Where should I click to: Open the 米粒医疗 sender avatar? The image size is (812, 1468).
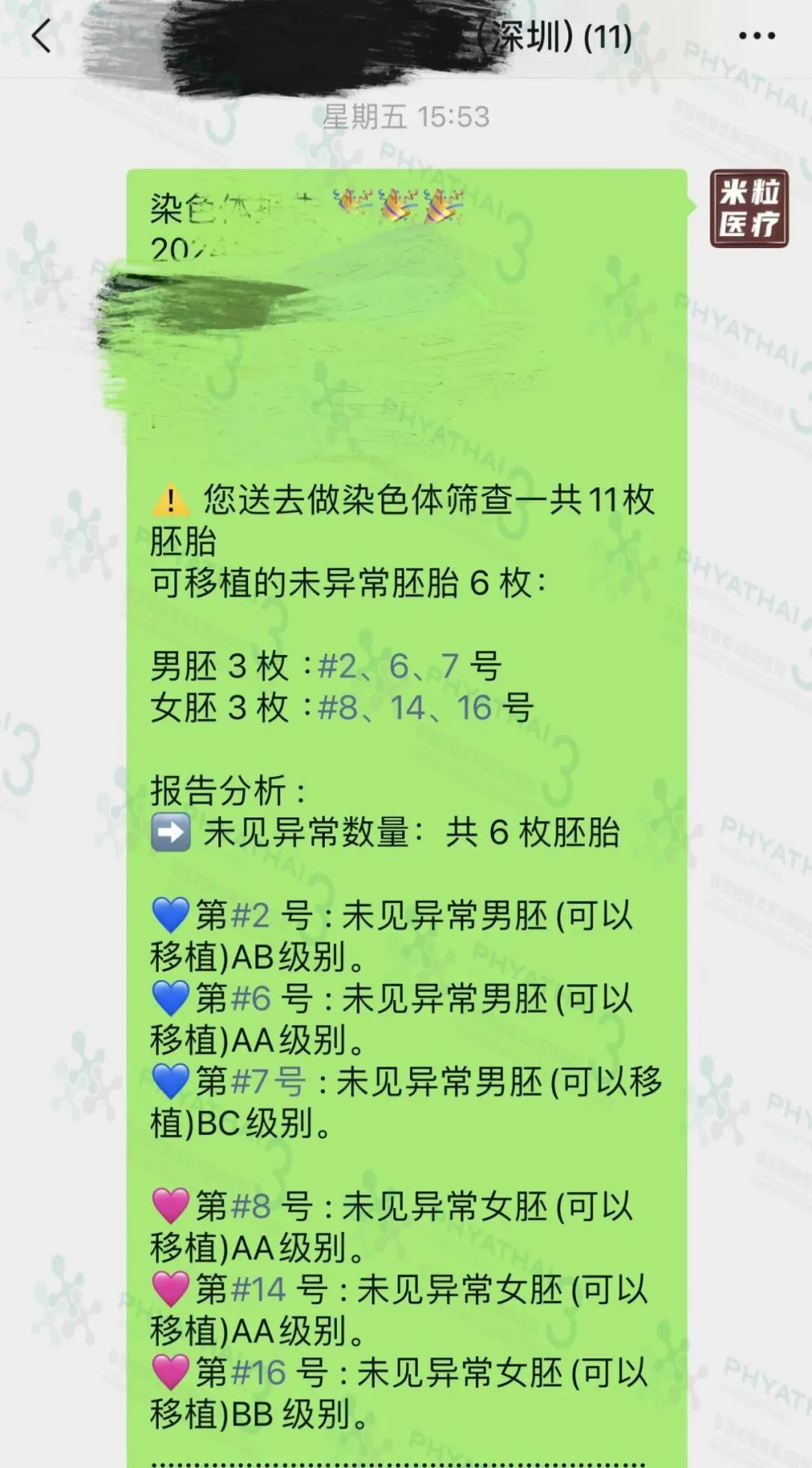tap(749, 209)
